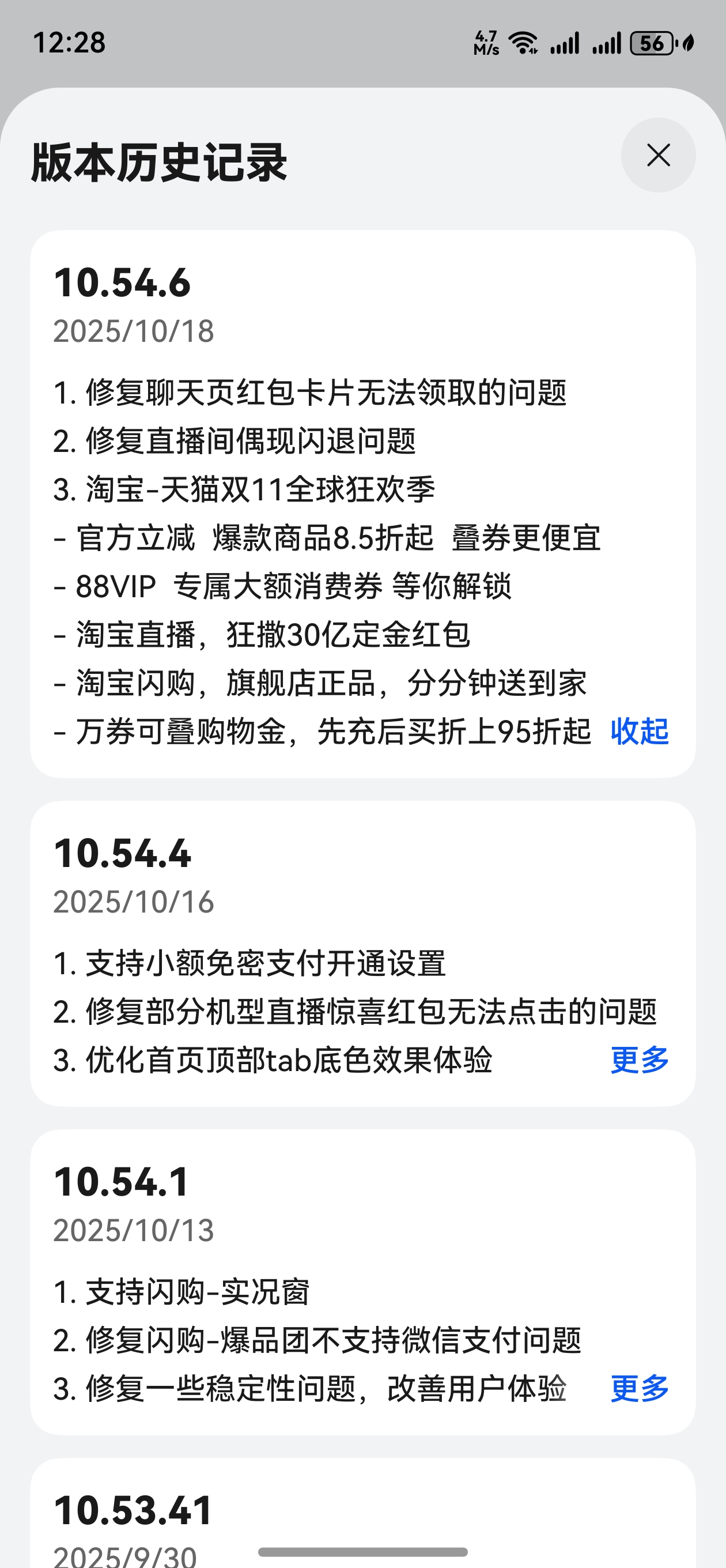The image size is (726, 1568).
Task: Tap the clock showing 12:28
Action: click(x=69, y=43)
